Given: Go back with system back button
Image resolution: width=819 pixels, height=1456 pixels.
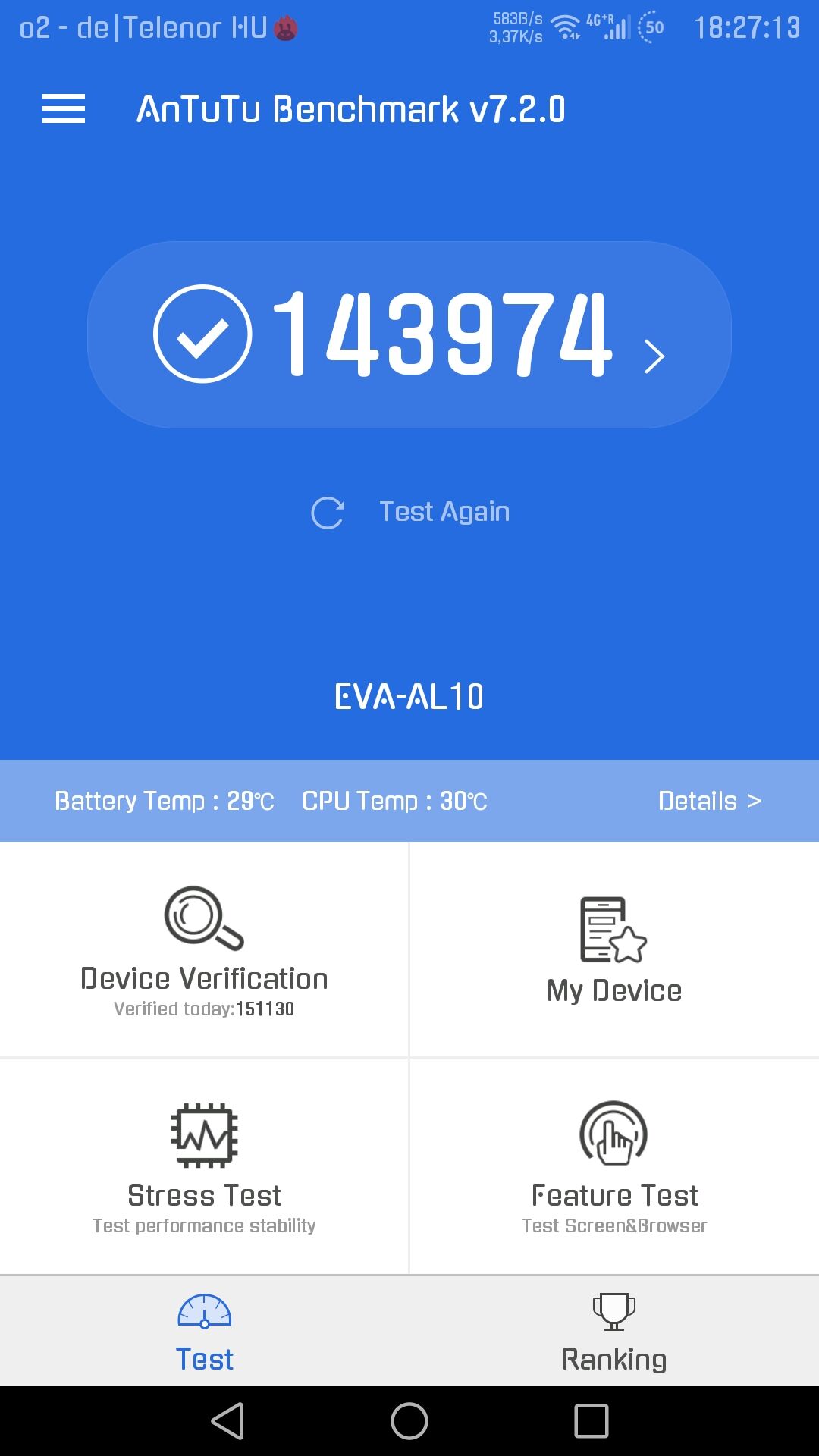Looking at the screenshot, I should (227, 1421).
